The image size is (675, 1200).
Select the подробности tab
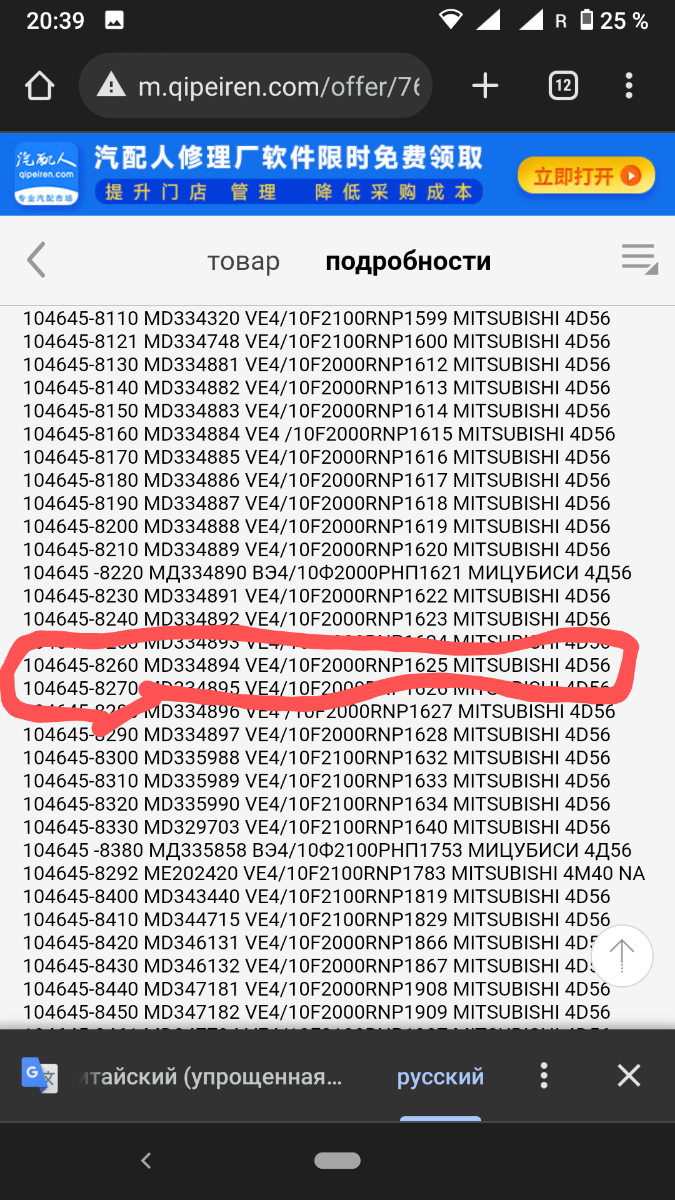[408, 262]
